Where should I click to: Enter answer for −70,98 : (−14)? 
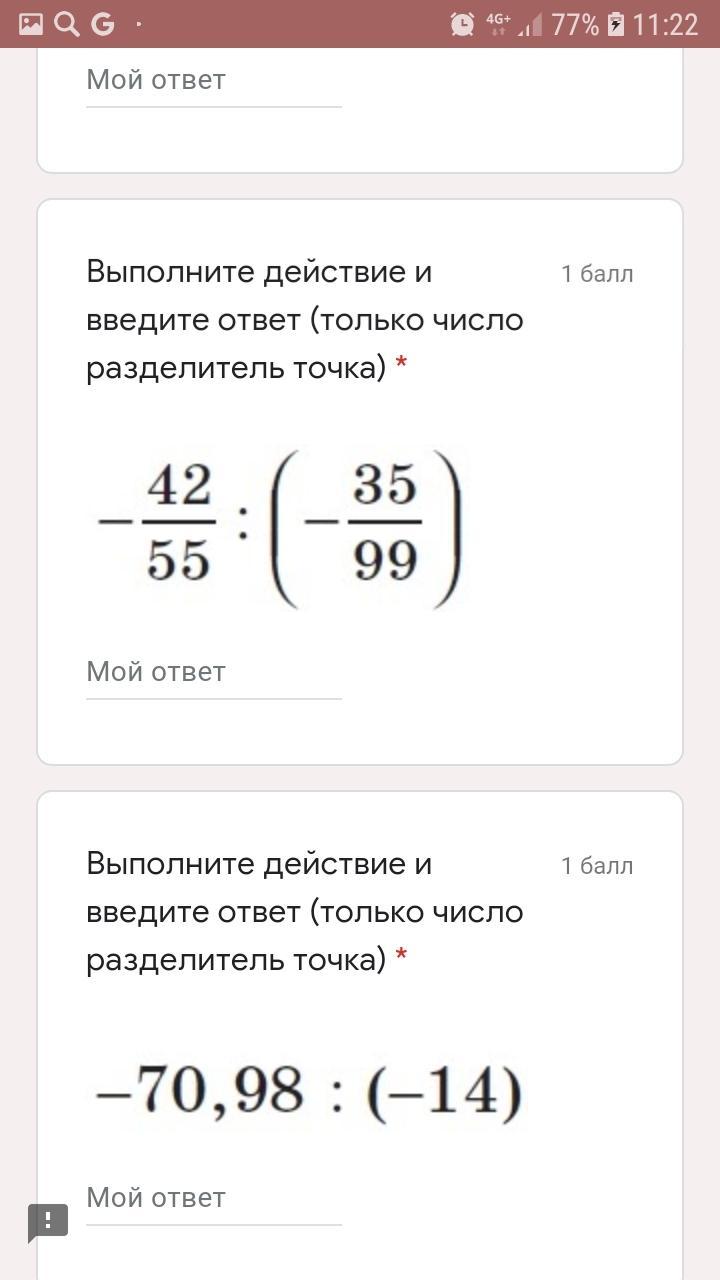tap(214, 1199)
